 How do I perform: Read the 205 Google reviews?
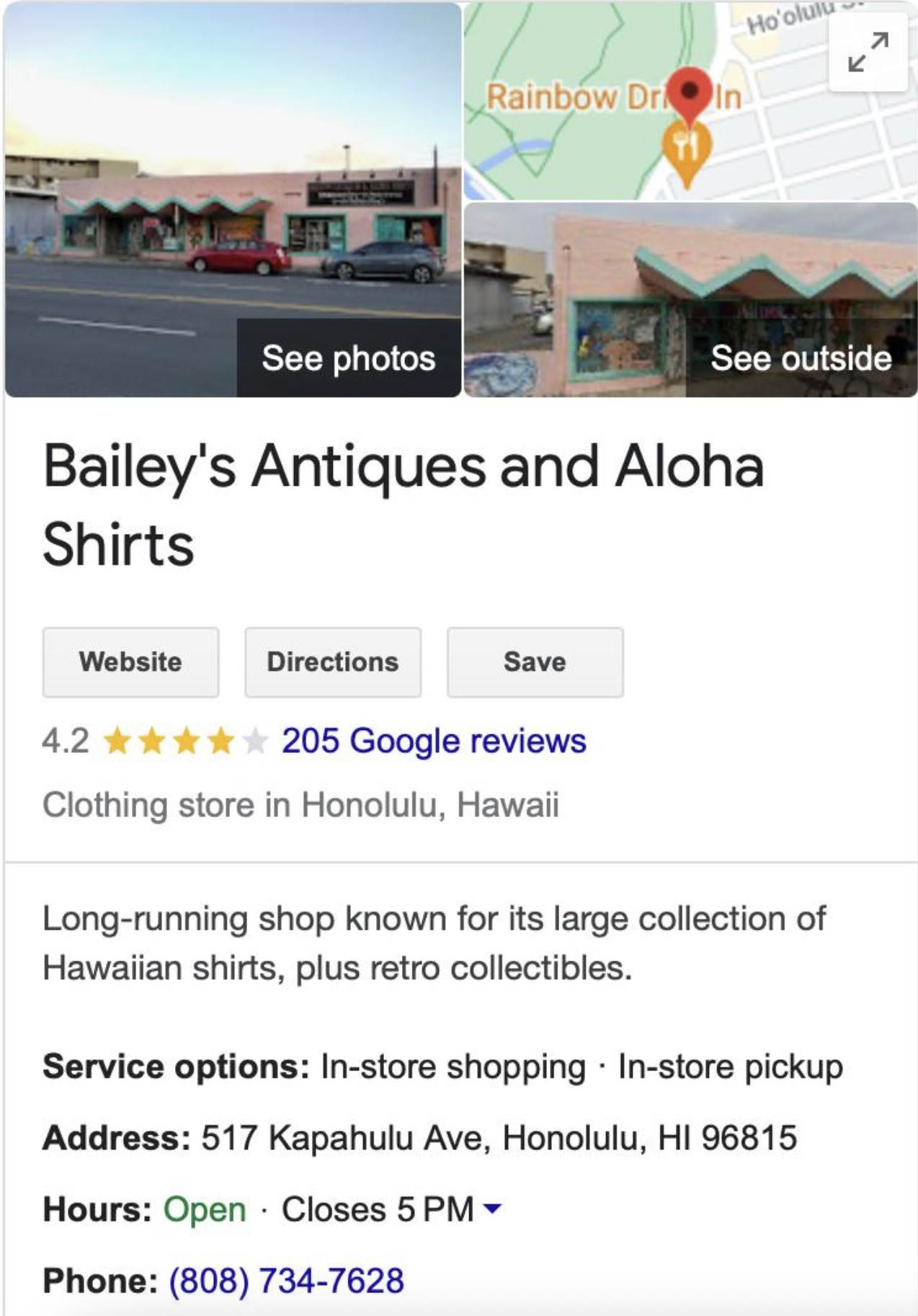coord(434,741)
